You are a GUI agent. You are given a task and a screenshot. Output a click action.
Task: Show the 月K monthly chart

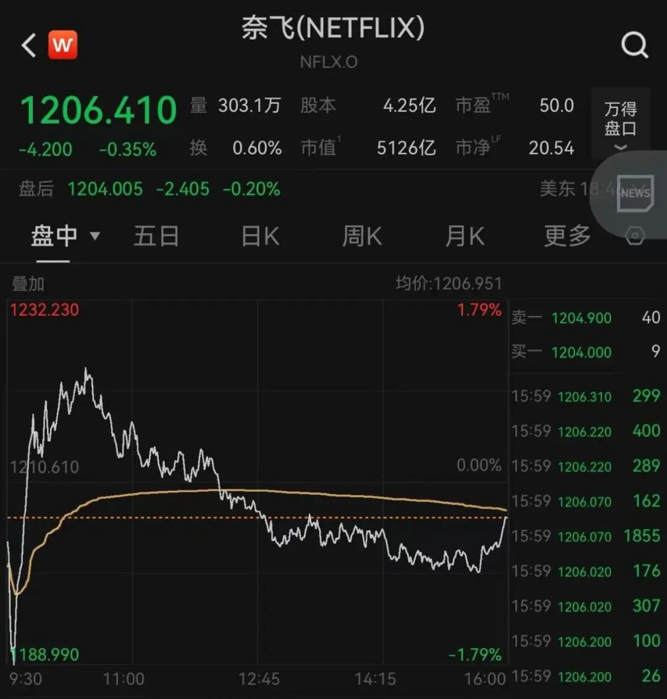coord(465,236)
